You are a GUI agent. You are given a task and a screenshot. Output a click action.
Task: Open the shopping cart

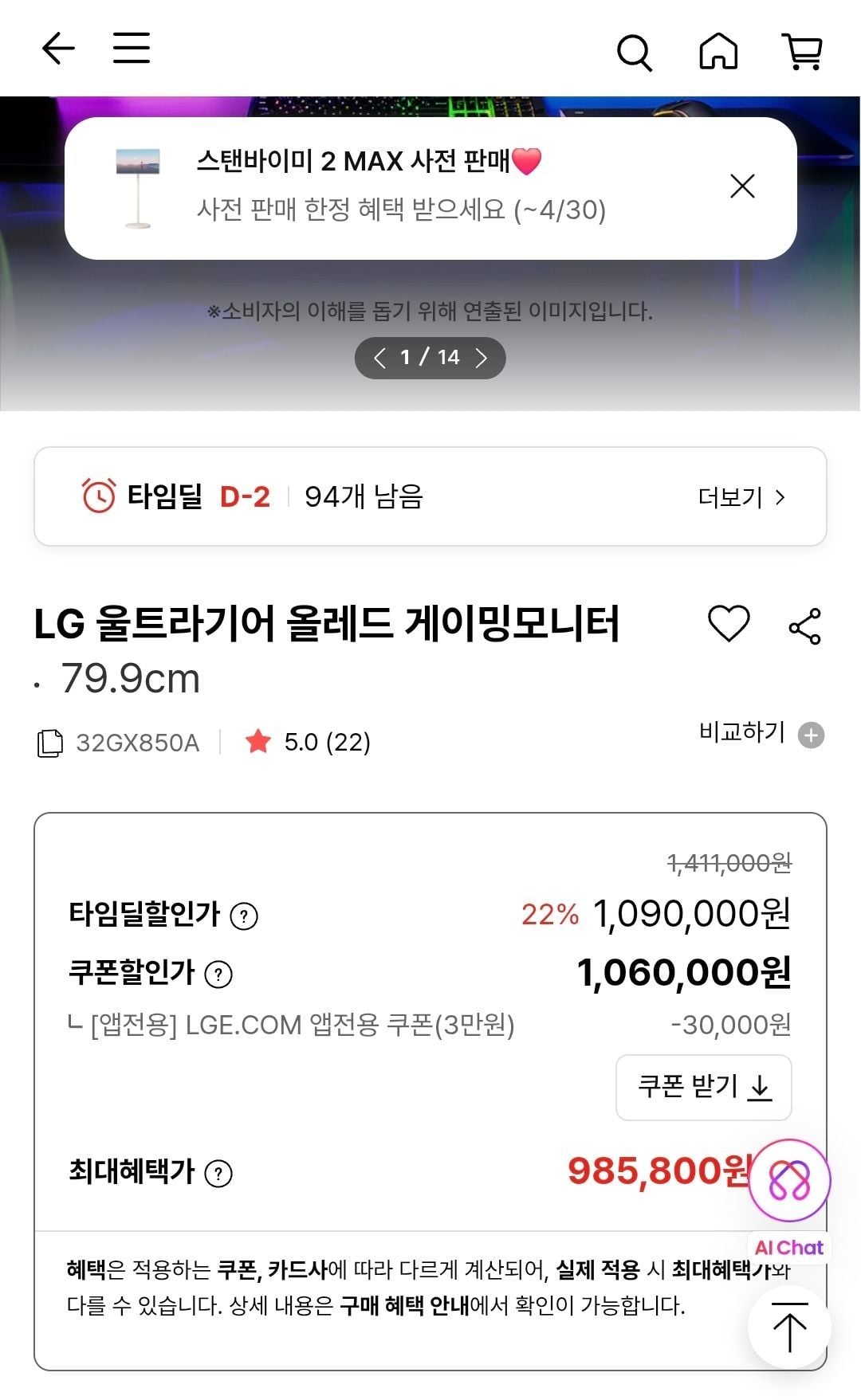tap(802, 53)
